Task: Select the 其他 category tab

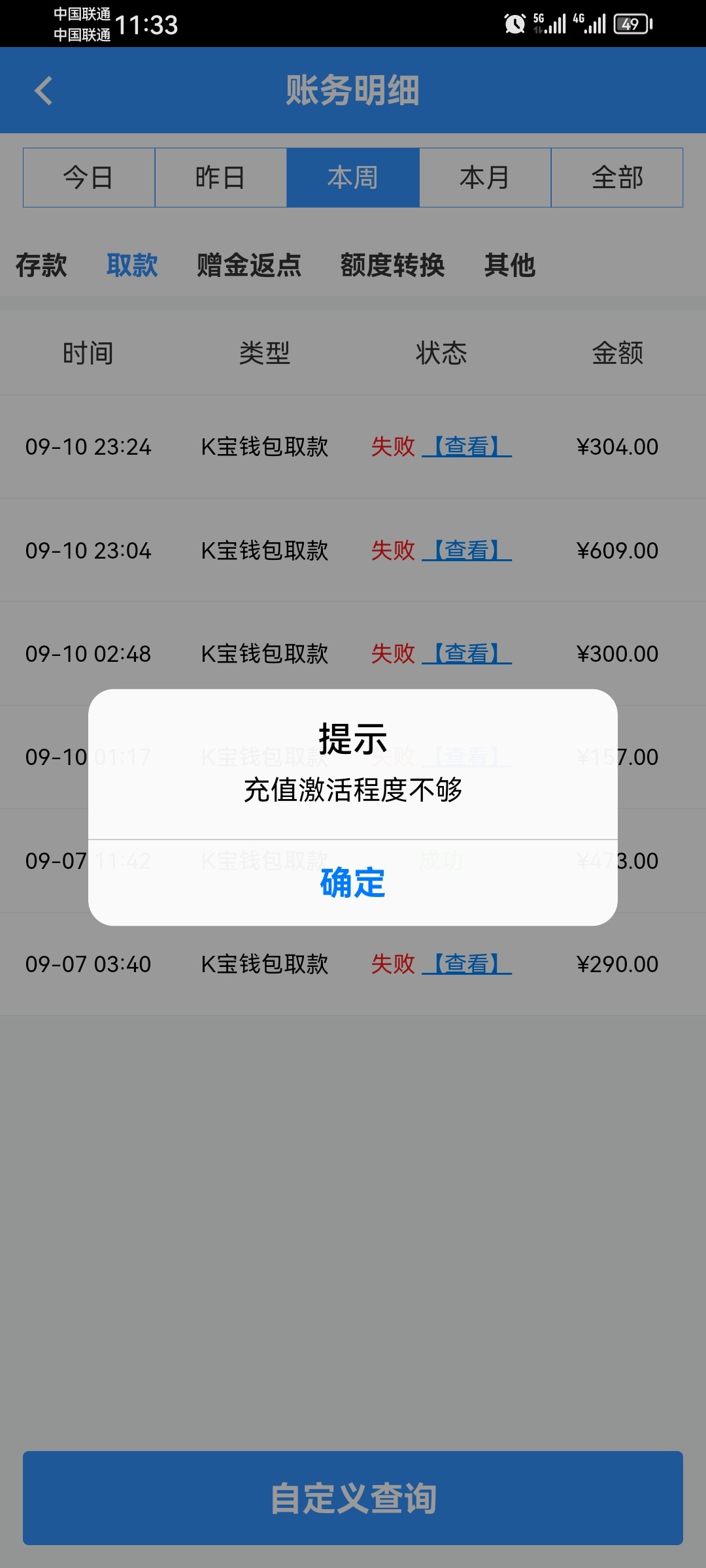Action: (x=510, y=265)
